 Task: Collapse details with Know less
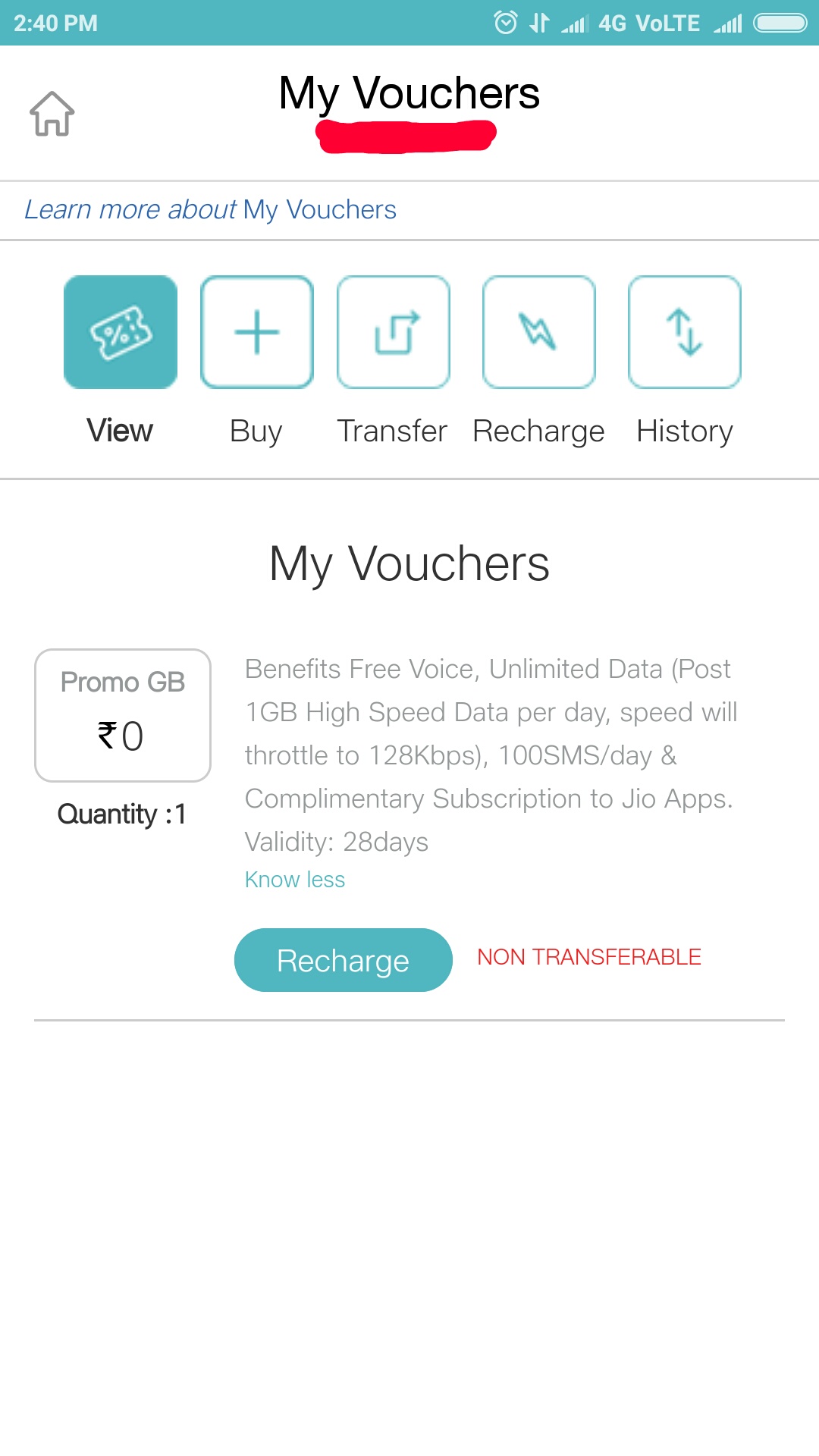tap(295, 880)
